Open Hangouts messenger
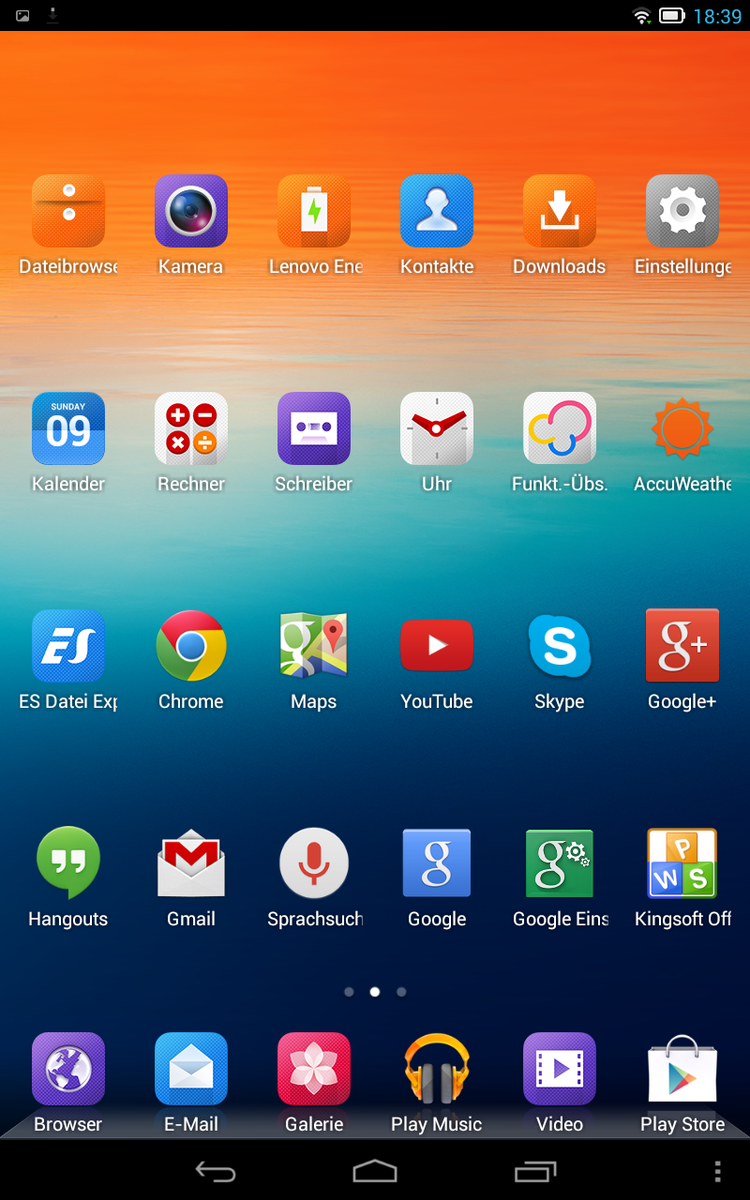The image size is (750, 1200). pyautogui.click(x=68, y=864)
